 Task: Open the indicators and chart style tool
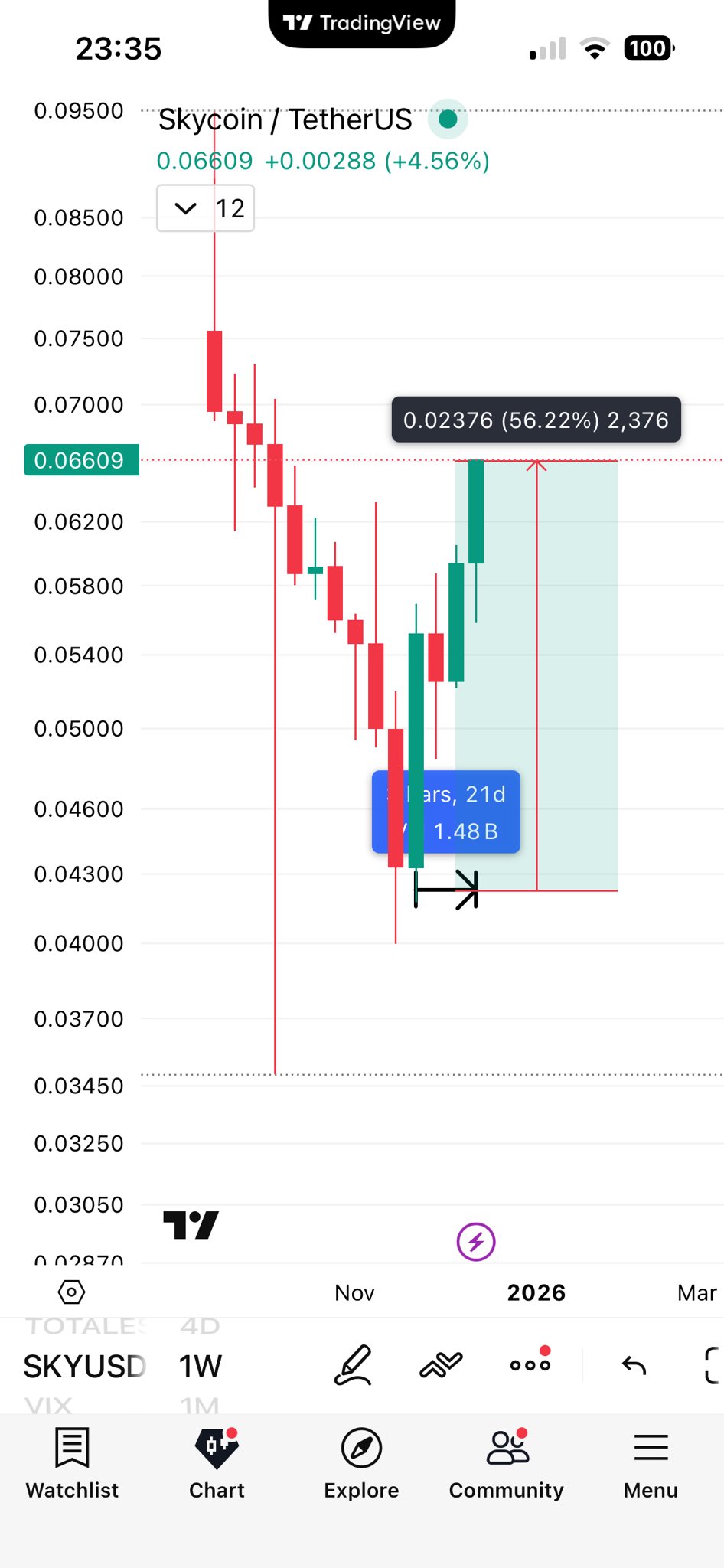tap(442, 1365)
